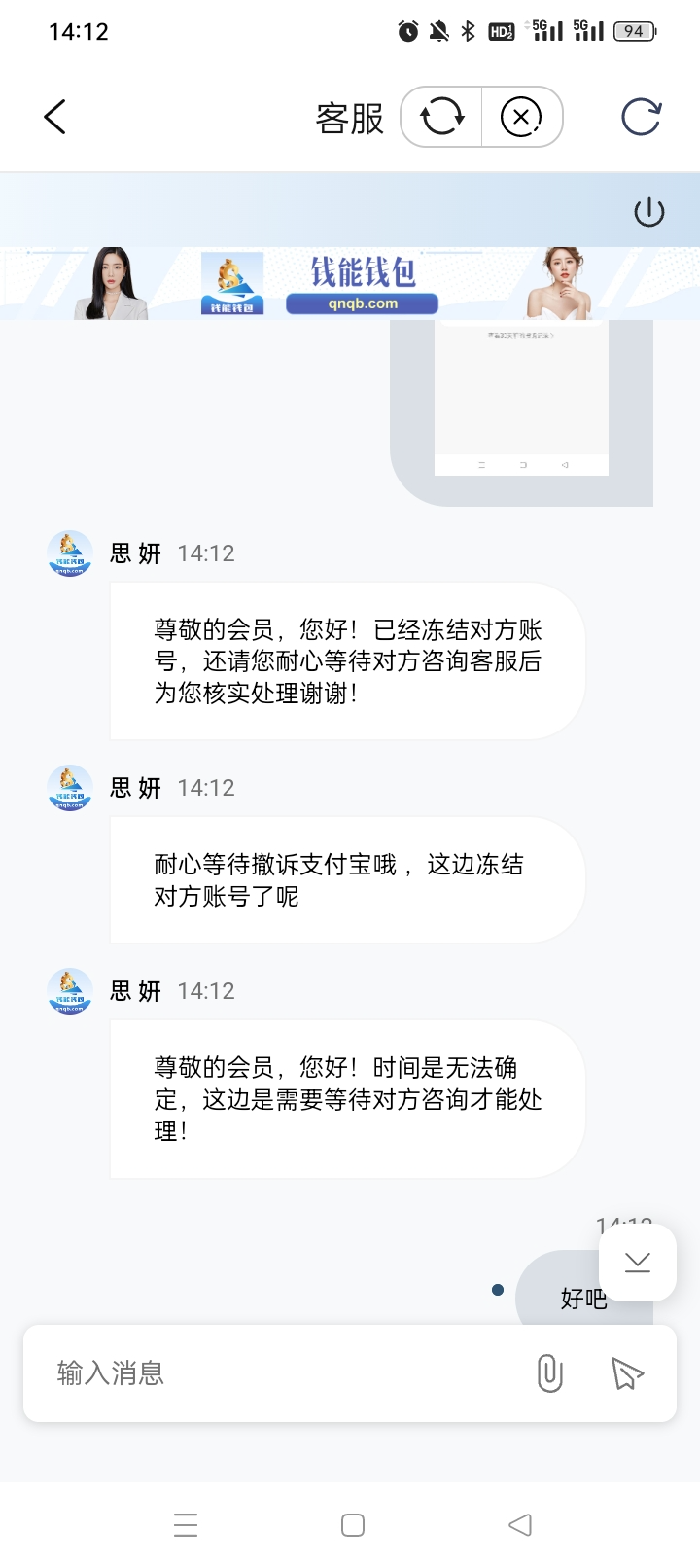Image resolution: width=700 pixels, height=1568 pixels.
Task: Send the message with paper plane
Action: [627, 1372]
